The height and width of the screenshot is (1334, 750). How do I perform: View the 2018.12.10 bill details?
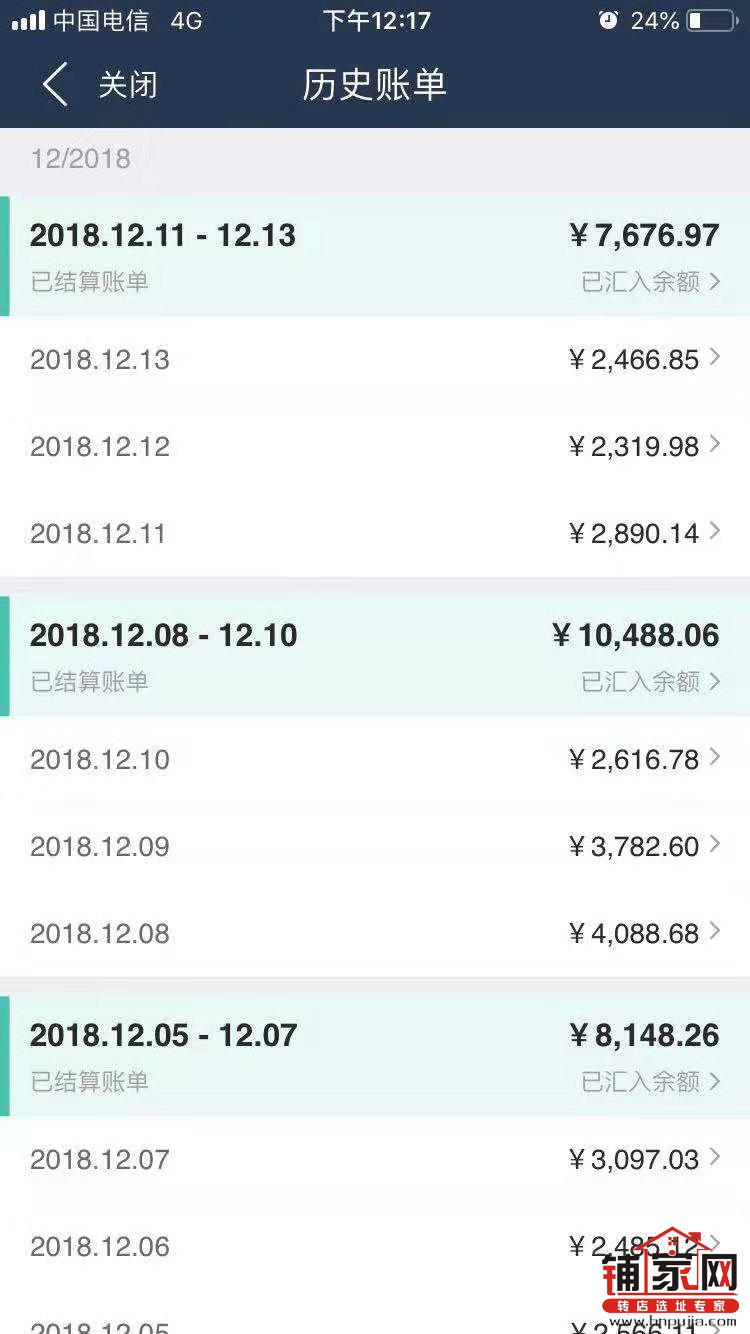point(375,760)
